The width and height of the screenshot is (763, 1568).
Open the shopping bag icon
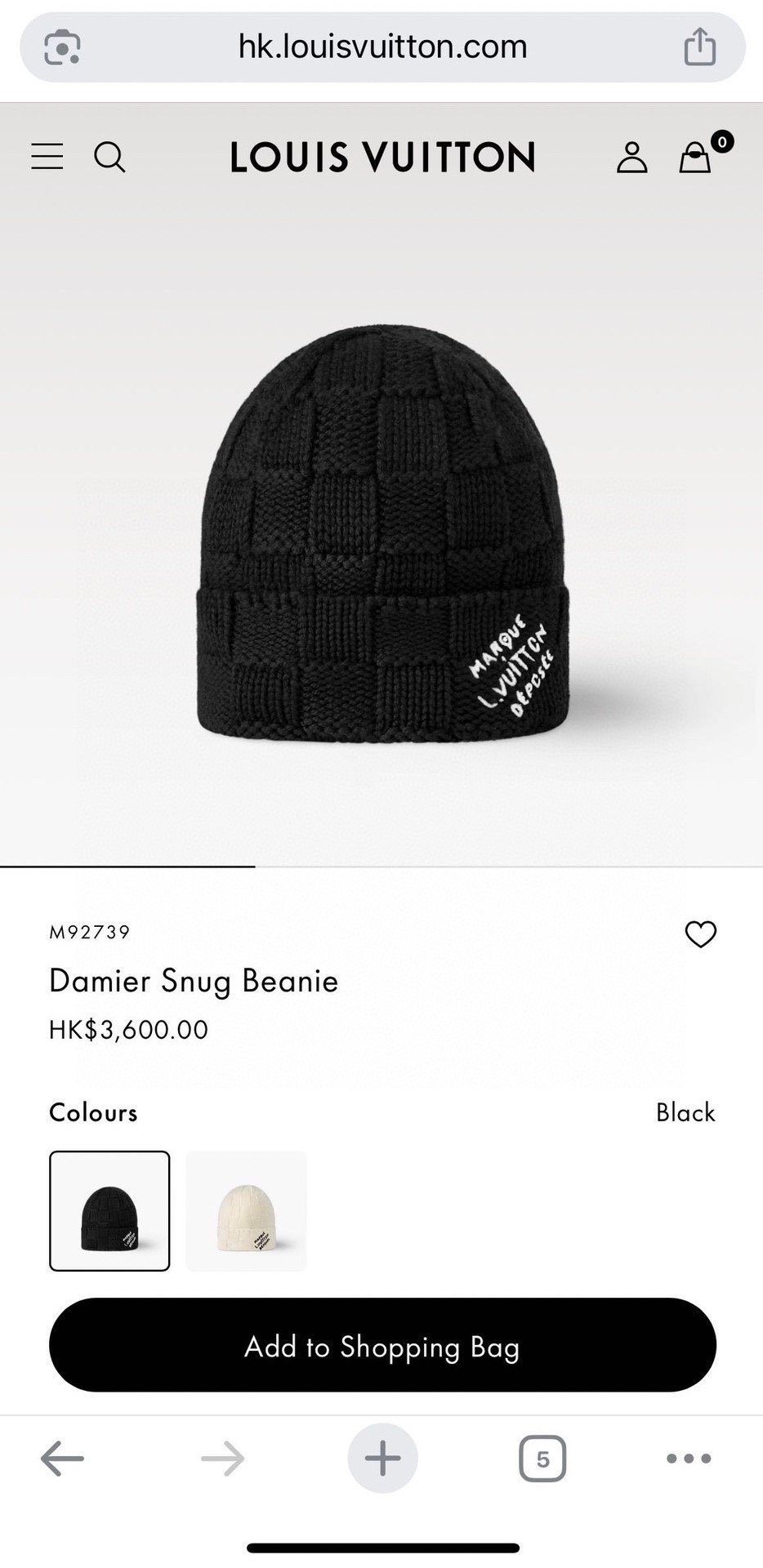pyautogui.click(x=694, y=158)
